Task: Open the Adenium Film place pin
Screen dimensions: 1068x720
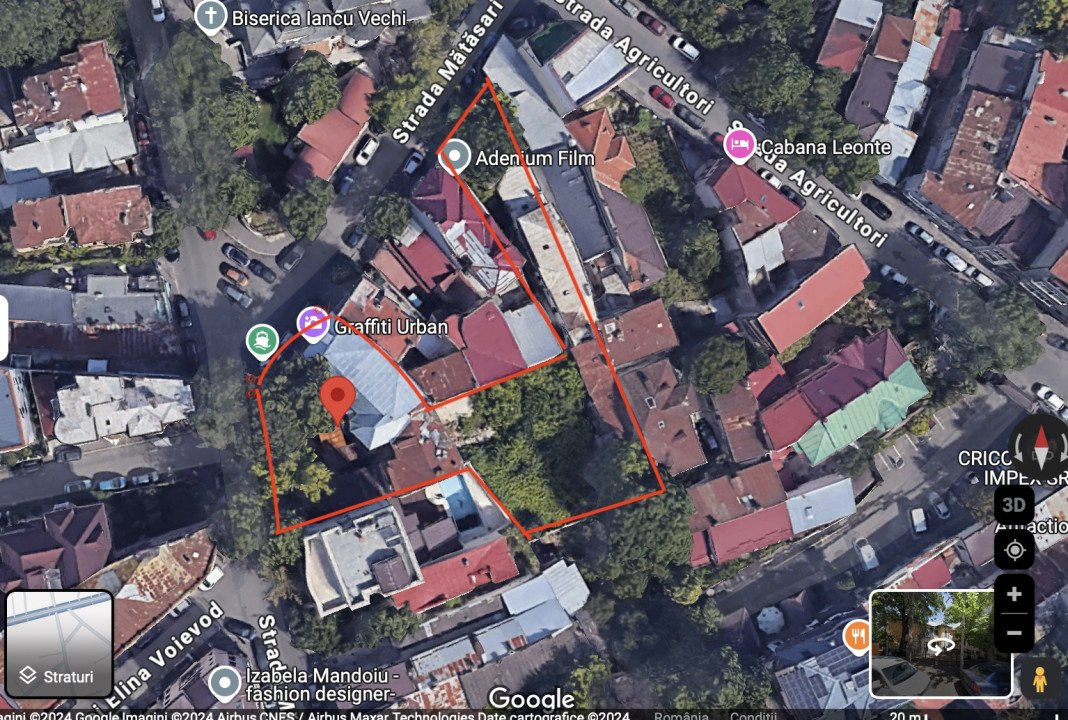Action: tap(455, 157)
